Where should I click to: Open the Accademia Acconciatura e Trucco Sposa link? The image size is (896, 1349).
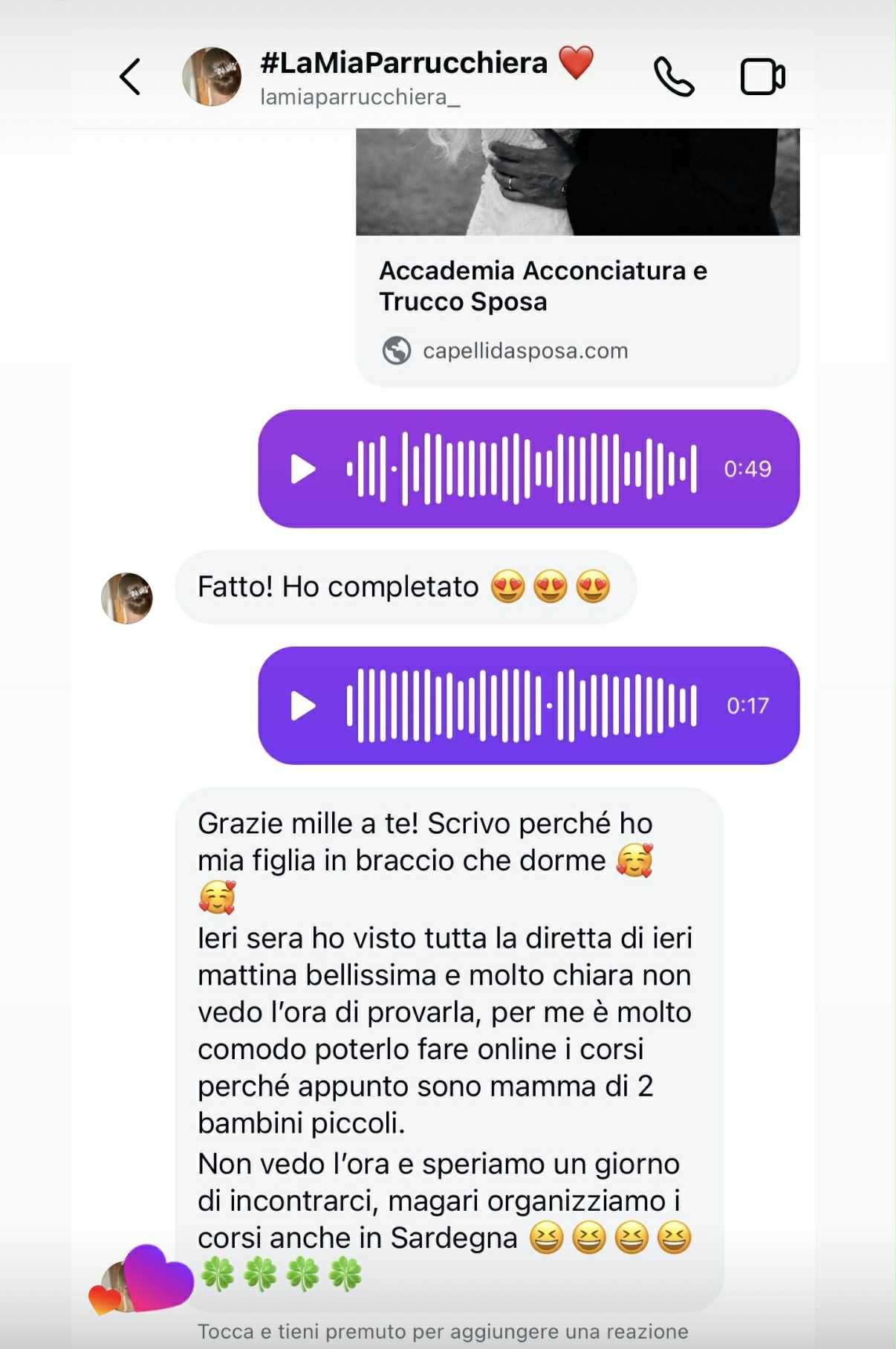(x=542, y=286)
